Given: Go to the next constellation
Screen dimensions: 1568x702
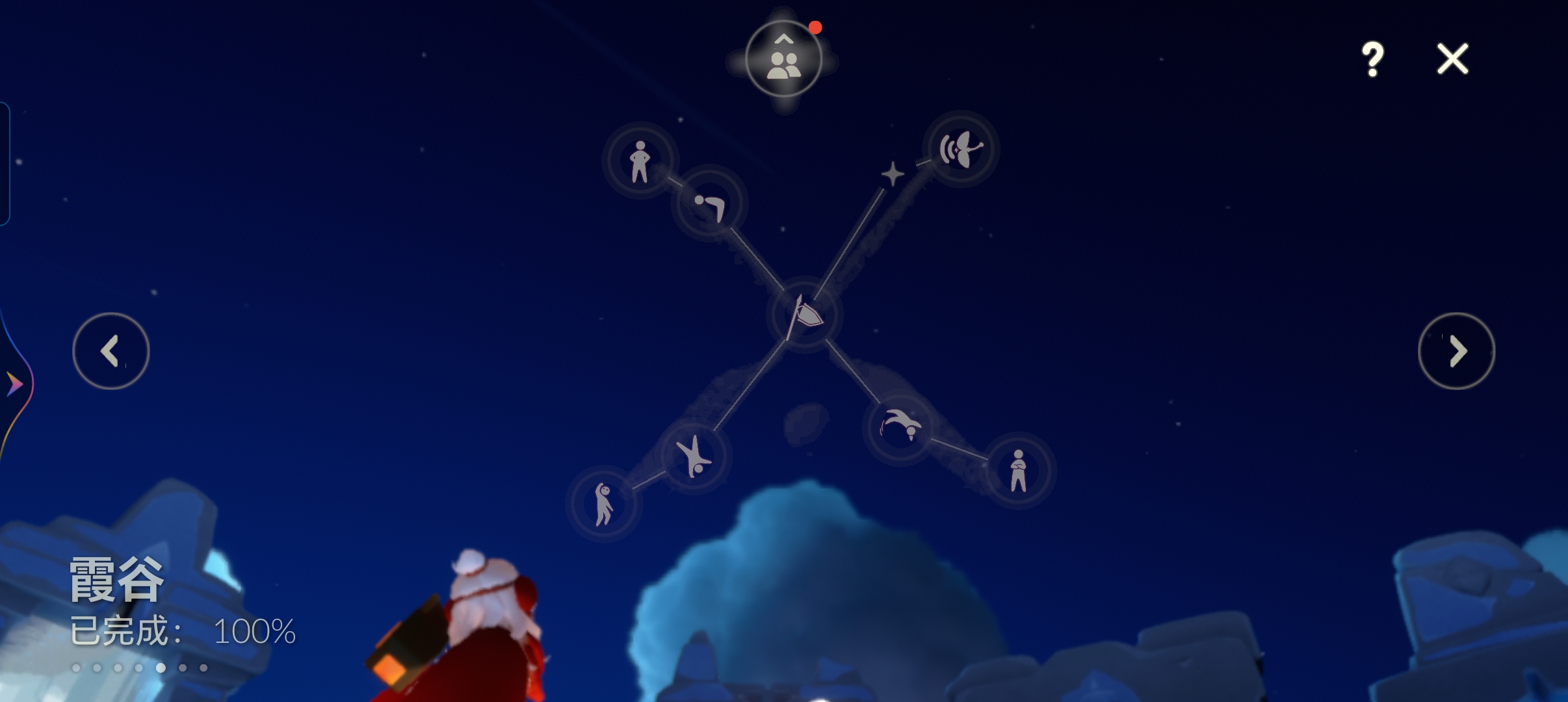Looking at the screenshot, I should click(x=1456, y=351).
